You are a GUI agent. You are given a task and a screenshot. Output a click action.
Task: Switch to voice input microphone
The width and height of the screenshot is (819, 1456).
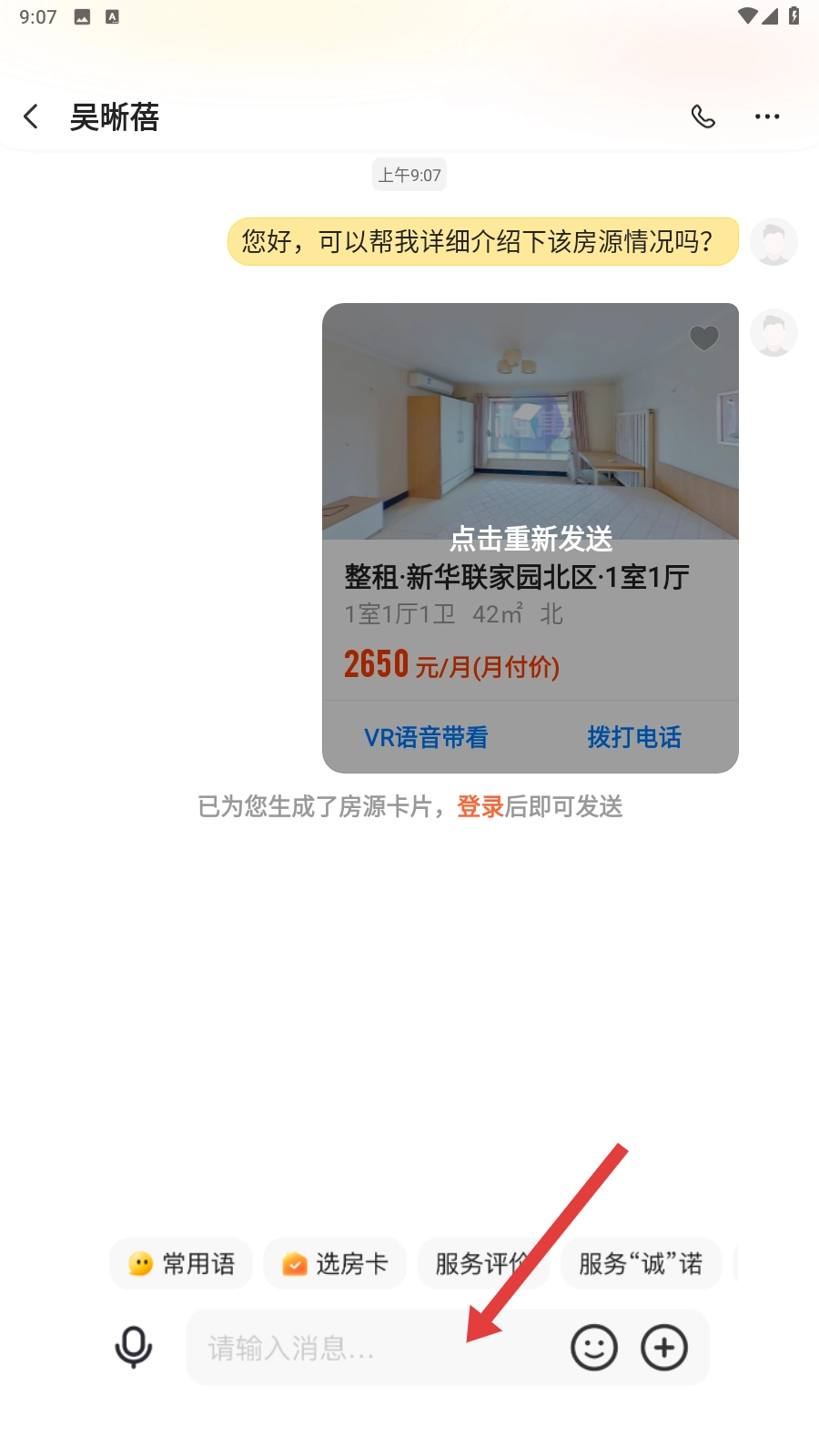[134, 1347]
